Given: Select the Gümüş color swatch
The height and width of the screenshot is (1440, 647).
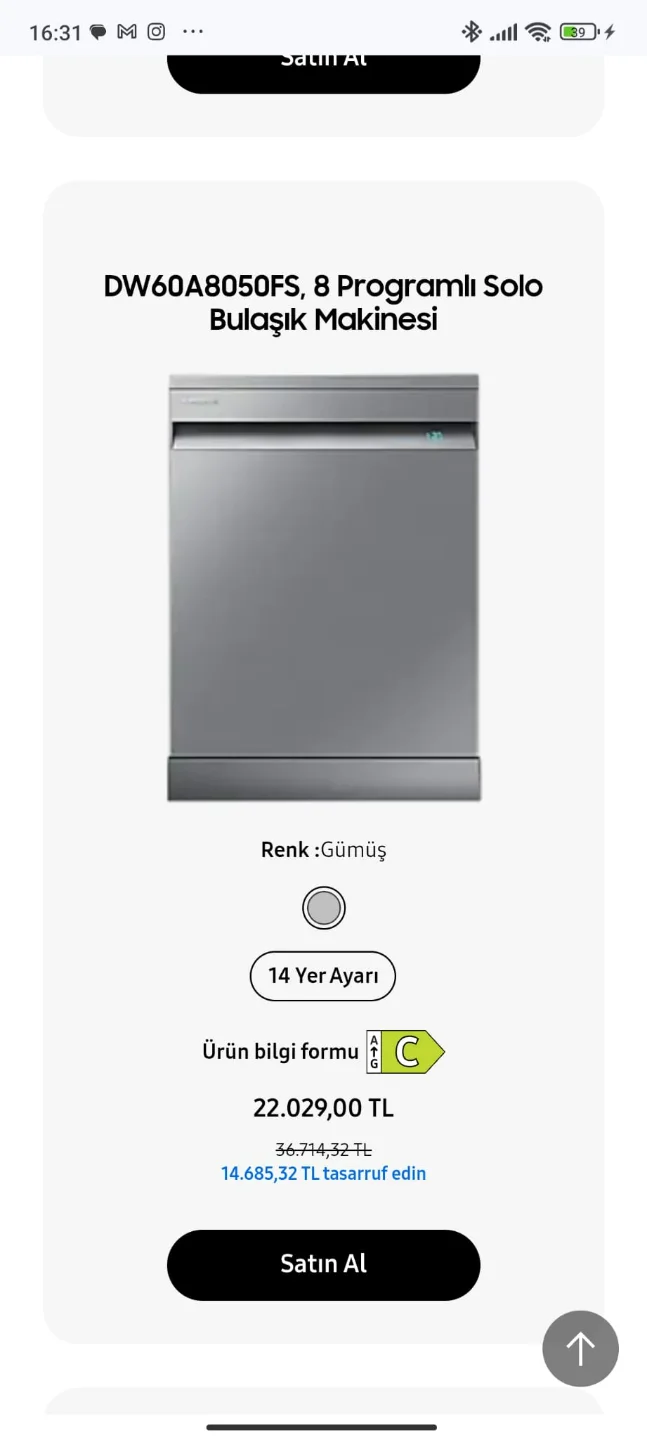Looking at the screenshot, I should (323, 908).
